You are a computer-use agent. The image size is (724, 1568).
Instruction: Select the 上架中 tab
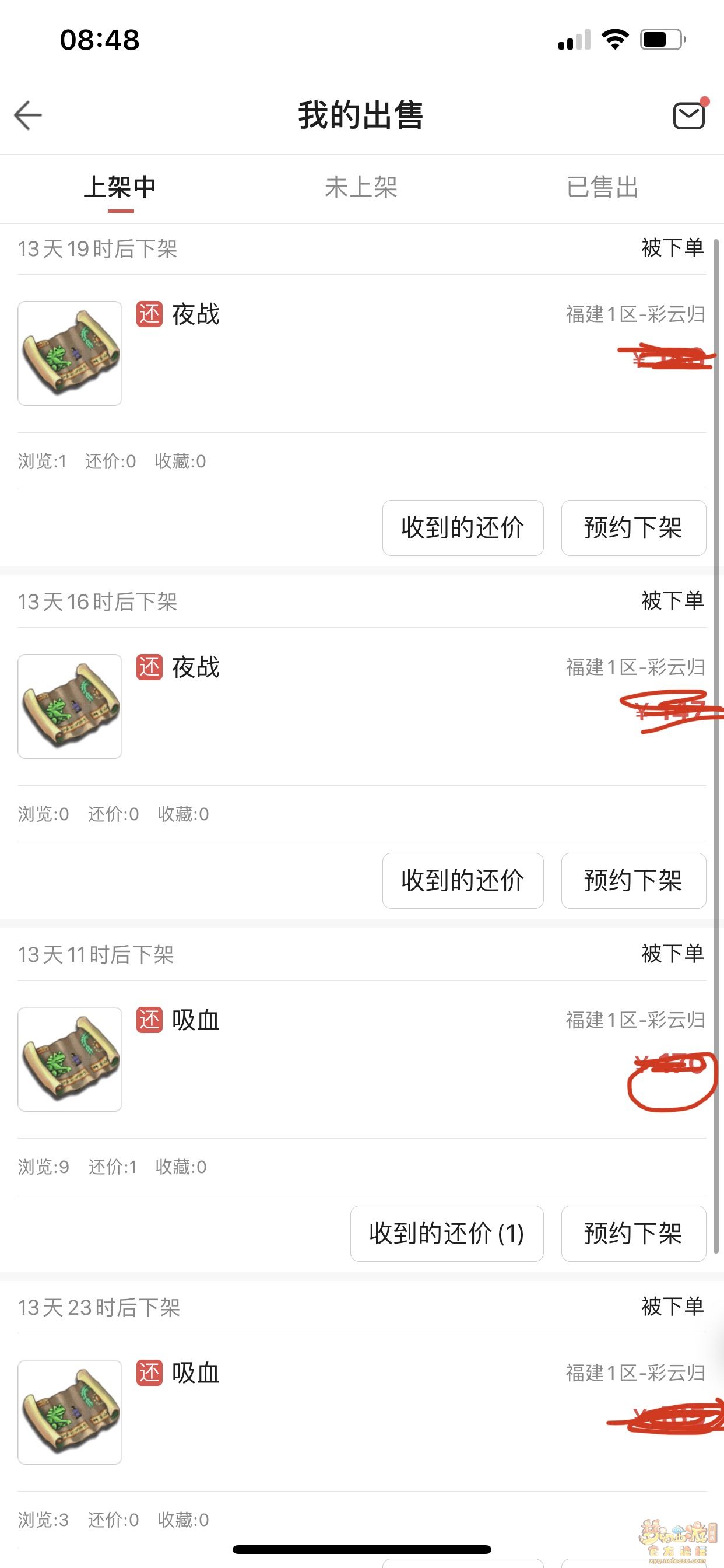121,187
